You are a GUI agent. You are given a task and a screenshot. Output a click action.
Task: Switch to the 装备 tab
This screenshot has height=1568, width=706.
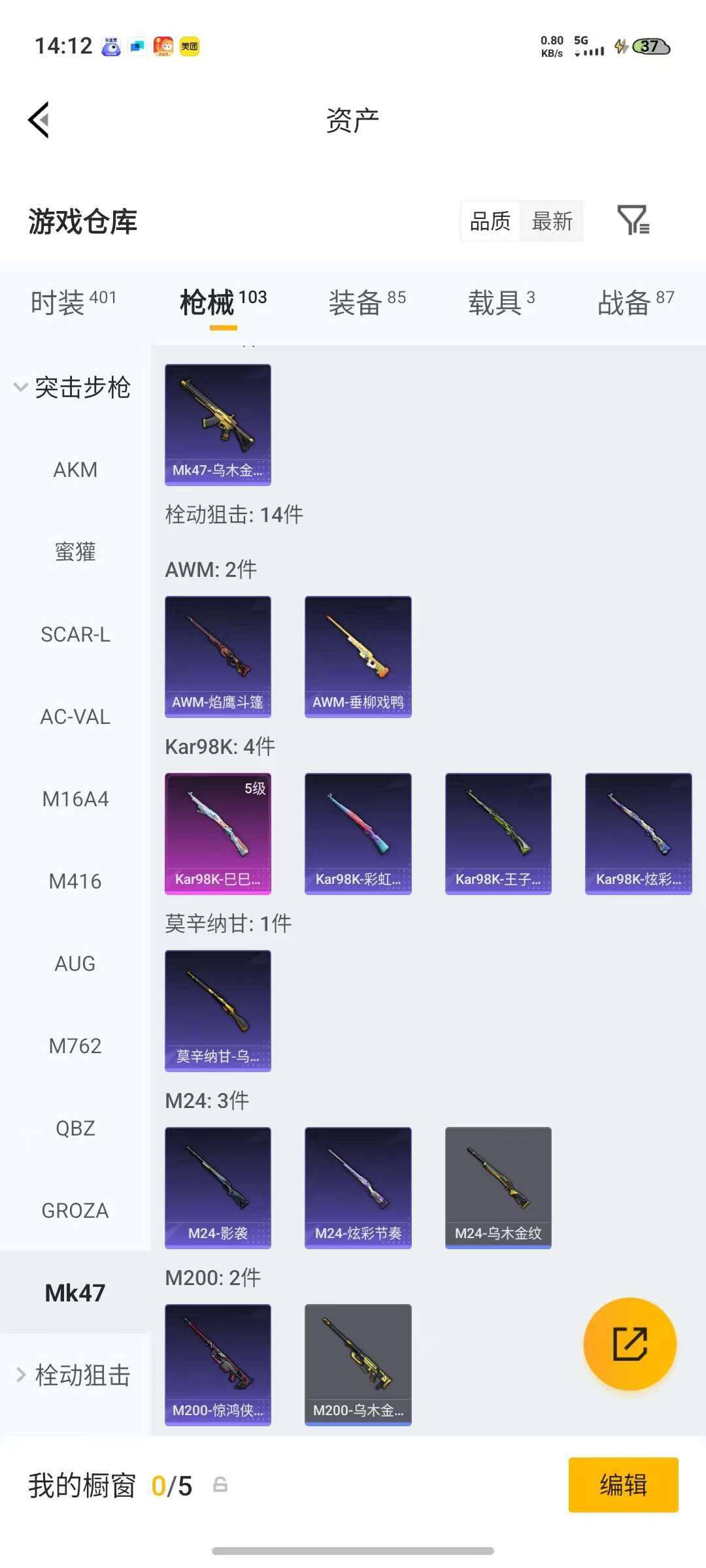tap(367, 302)
